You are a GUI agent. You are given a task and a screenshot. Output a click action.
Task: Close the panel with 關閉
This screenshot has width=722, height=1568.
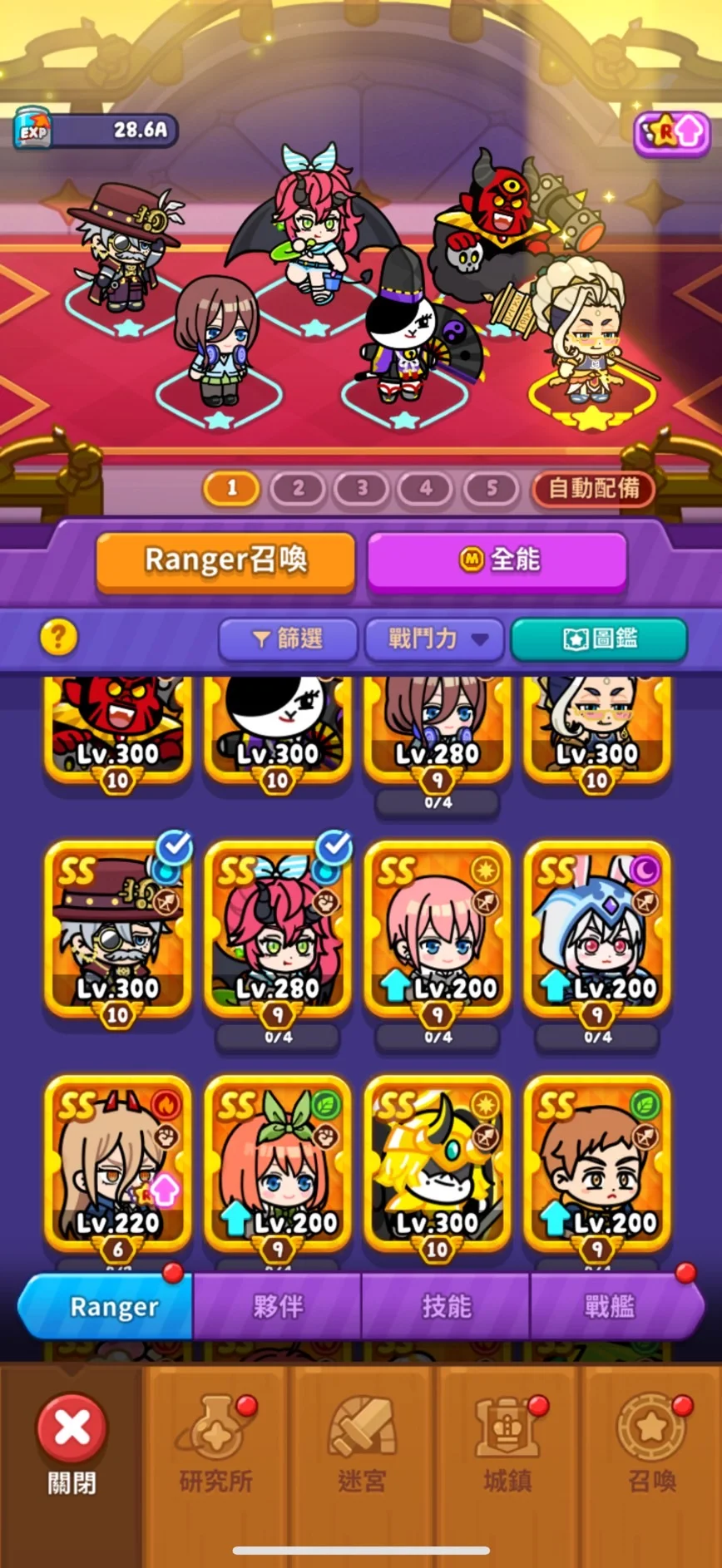tap(72, 1443)
